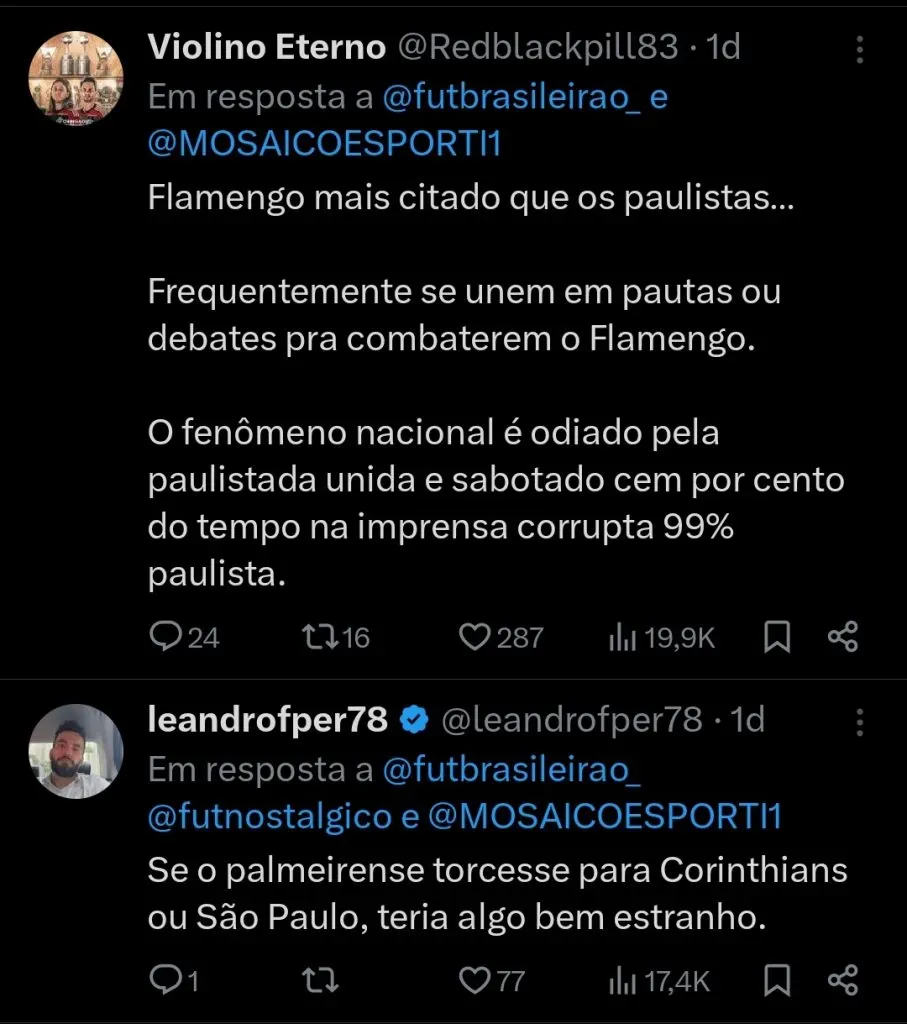
Task: Click leandrofper78's verified badge
Action: pos(413,718)
